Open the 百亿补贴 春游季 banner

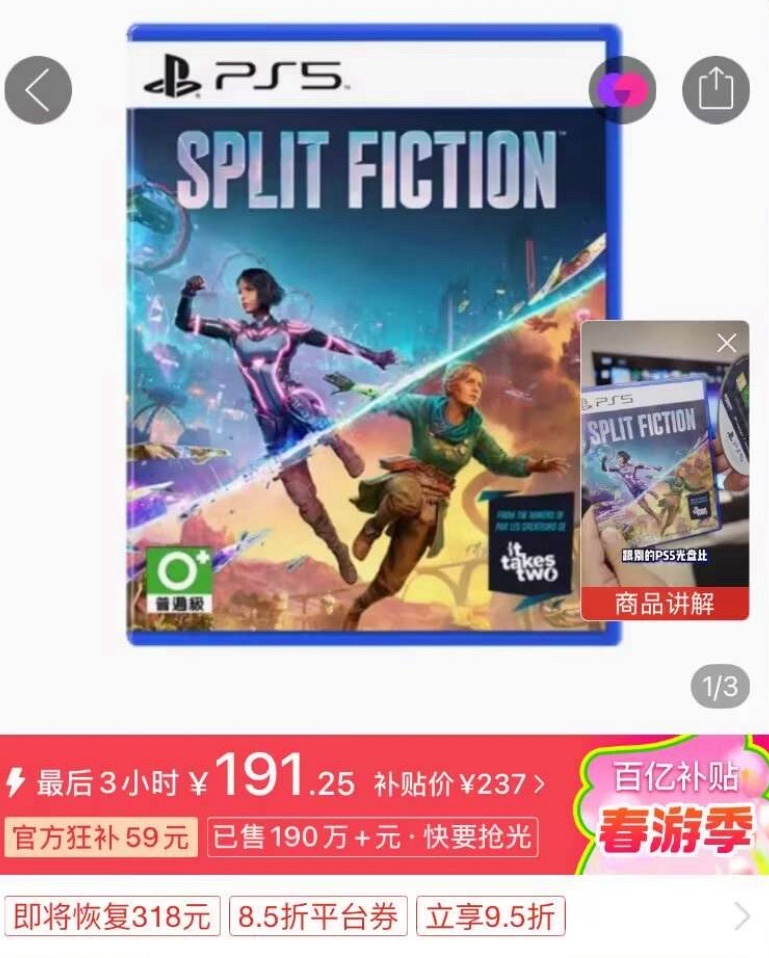point(673,805)
